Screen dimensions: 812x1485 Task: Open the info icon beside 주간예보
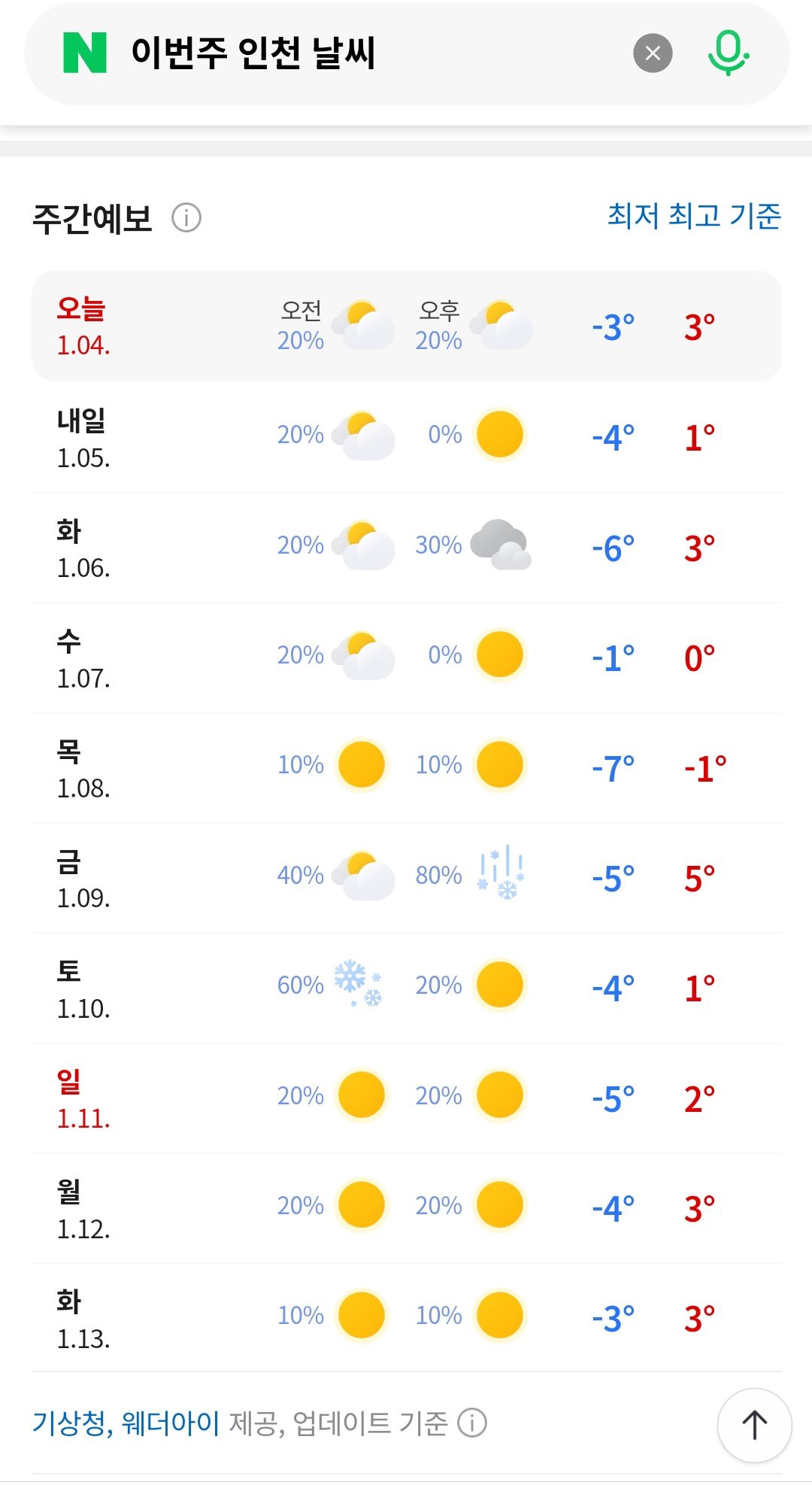(x=186, y=218)
